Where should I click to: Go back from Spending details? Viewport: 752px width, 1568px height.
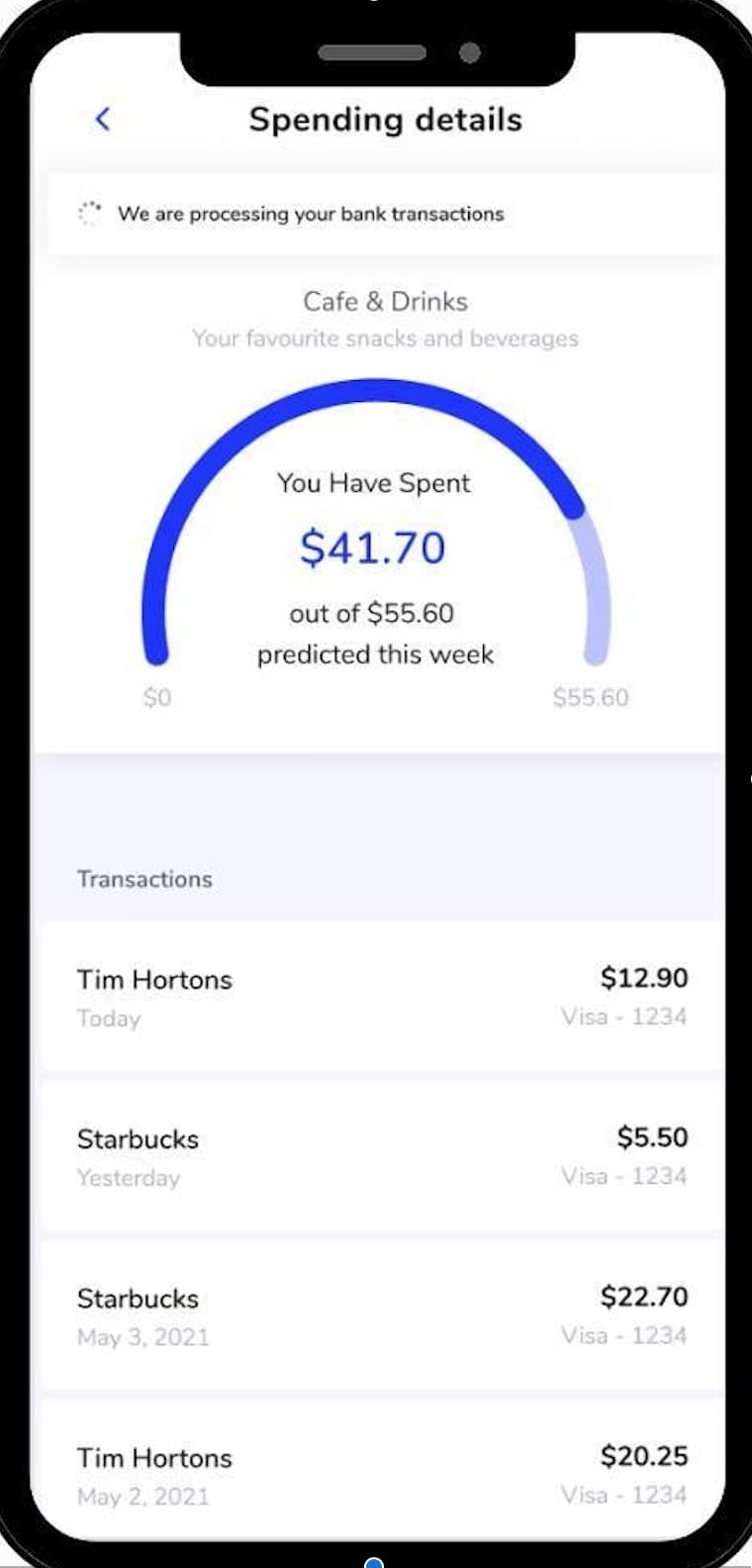103,120
